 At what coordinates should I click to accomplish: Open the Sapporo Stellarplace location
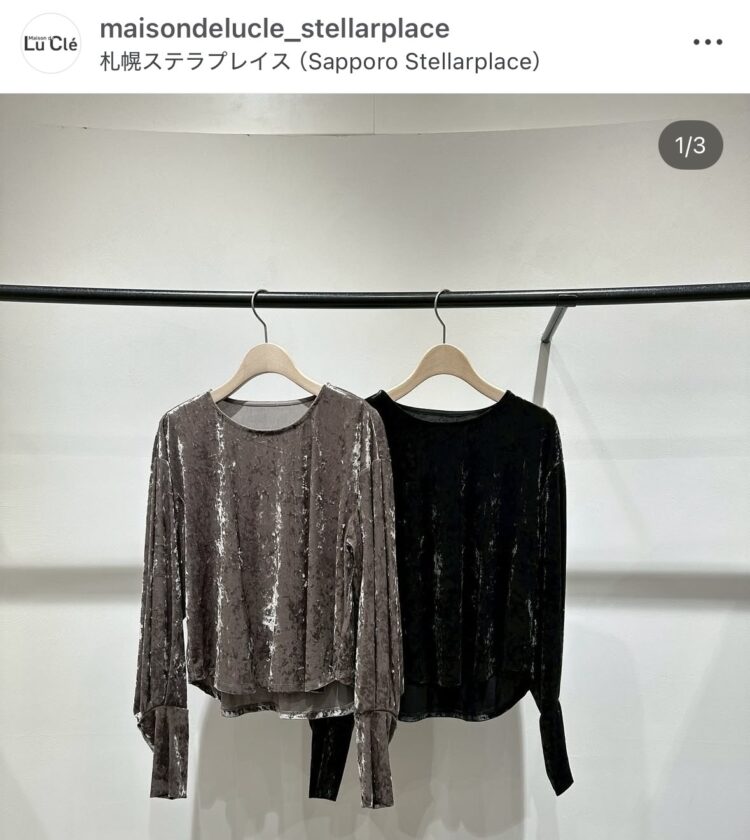320,62
